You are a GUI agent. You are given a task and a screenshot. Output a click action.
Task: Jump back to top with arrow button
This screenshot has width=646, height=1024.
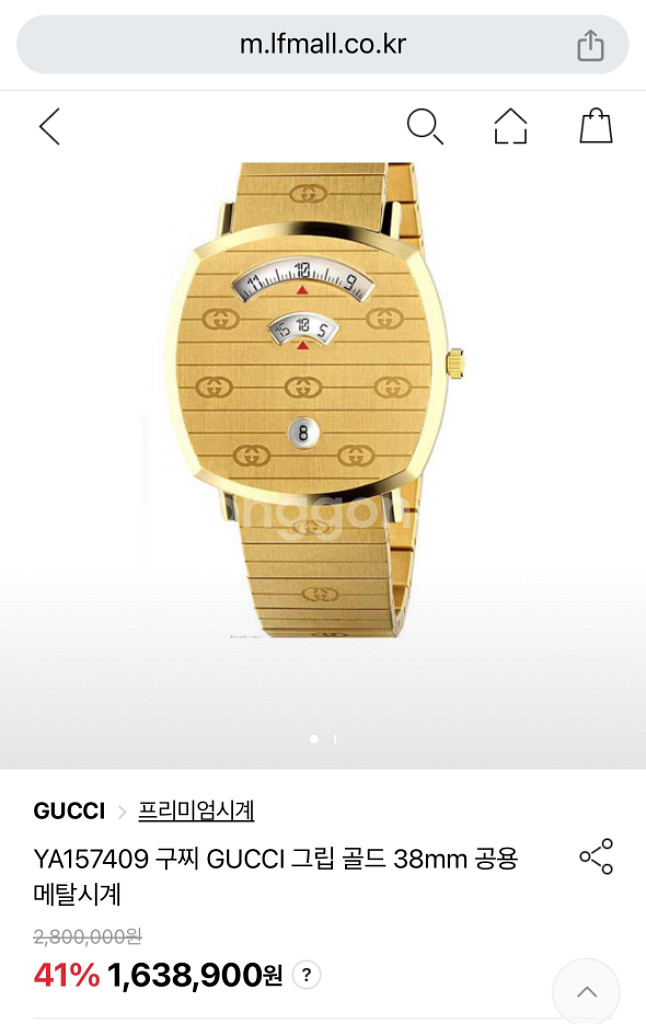click(587, 992)
